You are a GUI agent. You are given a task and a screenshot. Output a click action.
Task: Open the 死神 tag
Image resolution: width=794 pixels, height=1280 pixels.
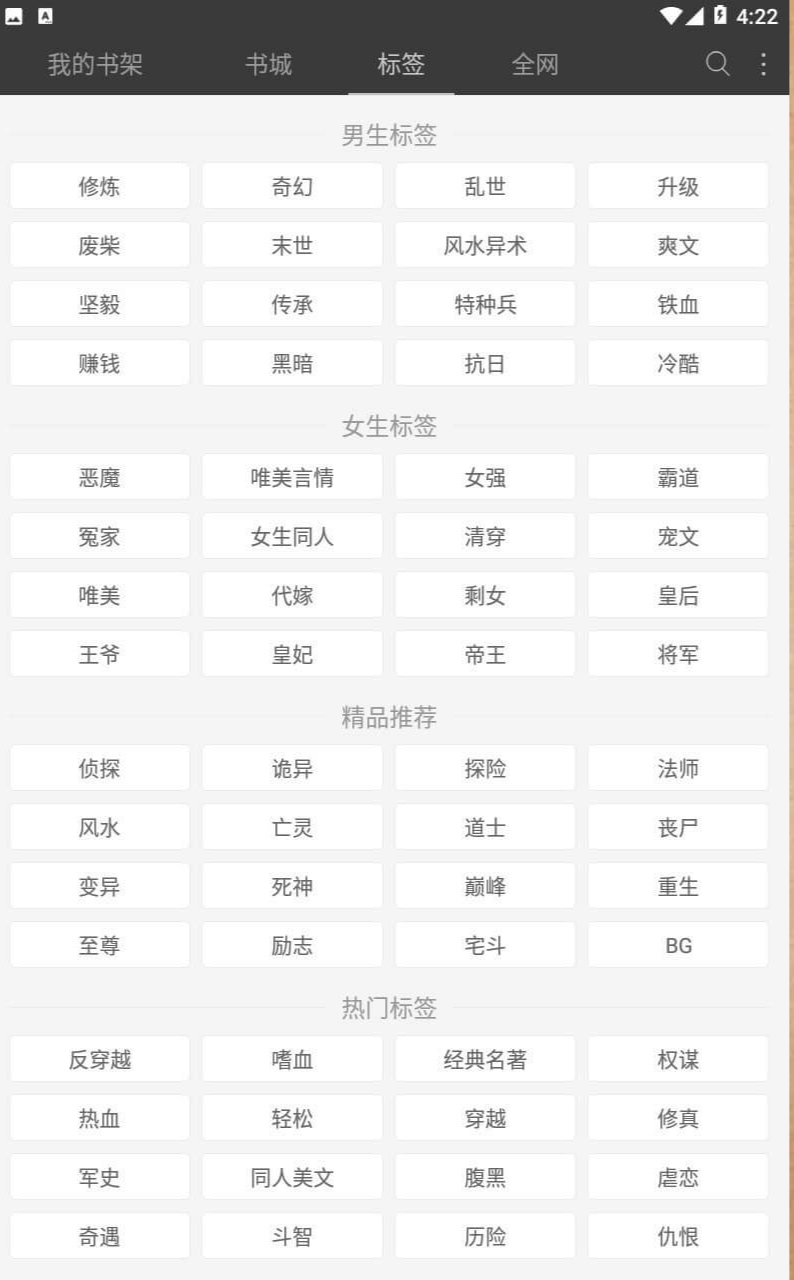pyautogui.click(x=292, y=886)
